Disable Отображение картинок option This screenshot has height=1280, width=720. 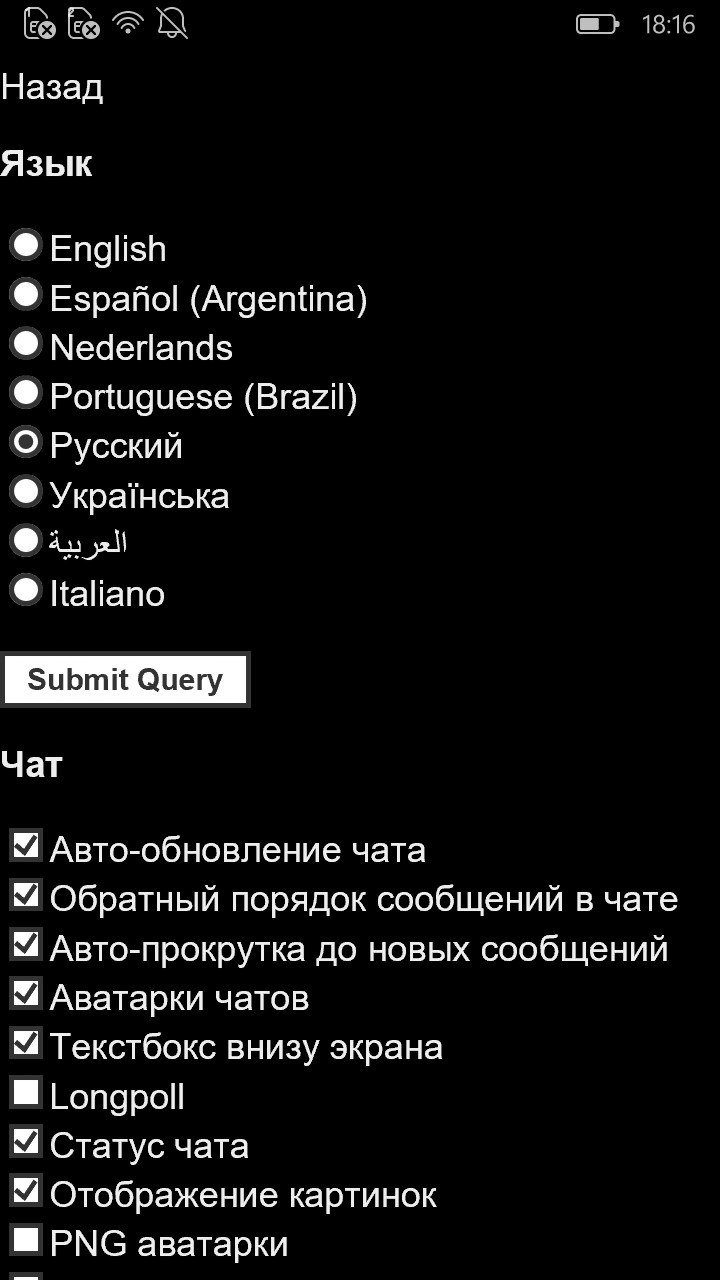point(25,1191)
